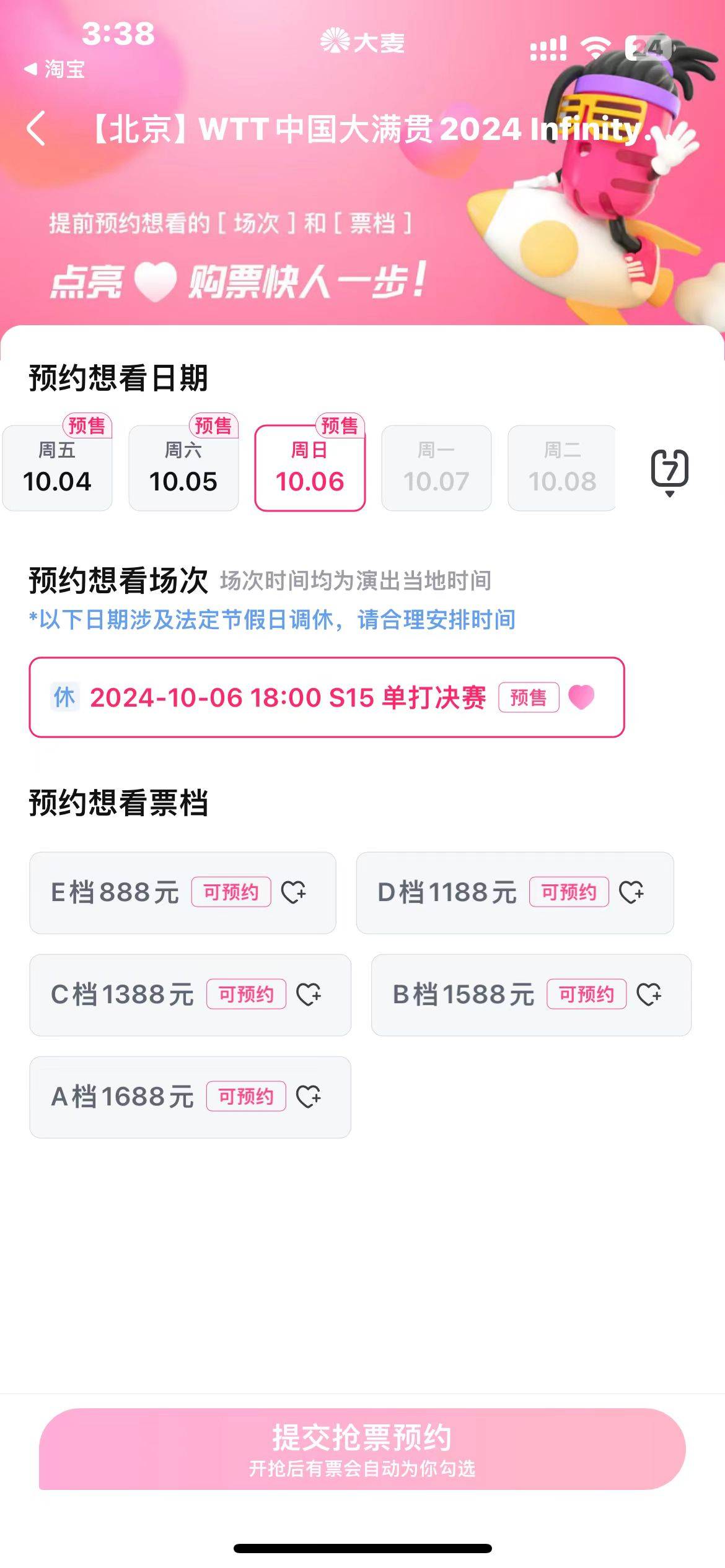Select Saturday 10.05 date
The image size is (725, 1568).
click(183, 469)
